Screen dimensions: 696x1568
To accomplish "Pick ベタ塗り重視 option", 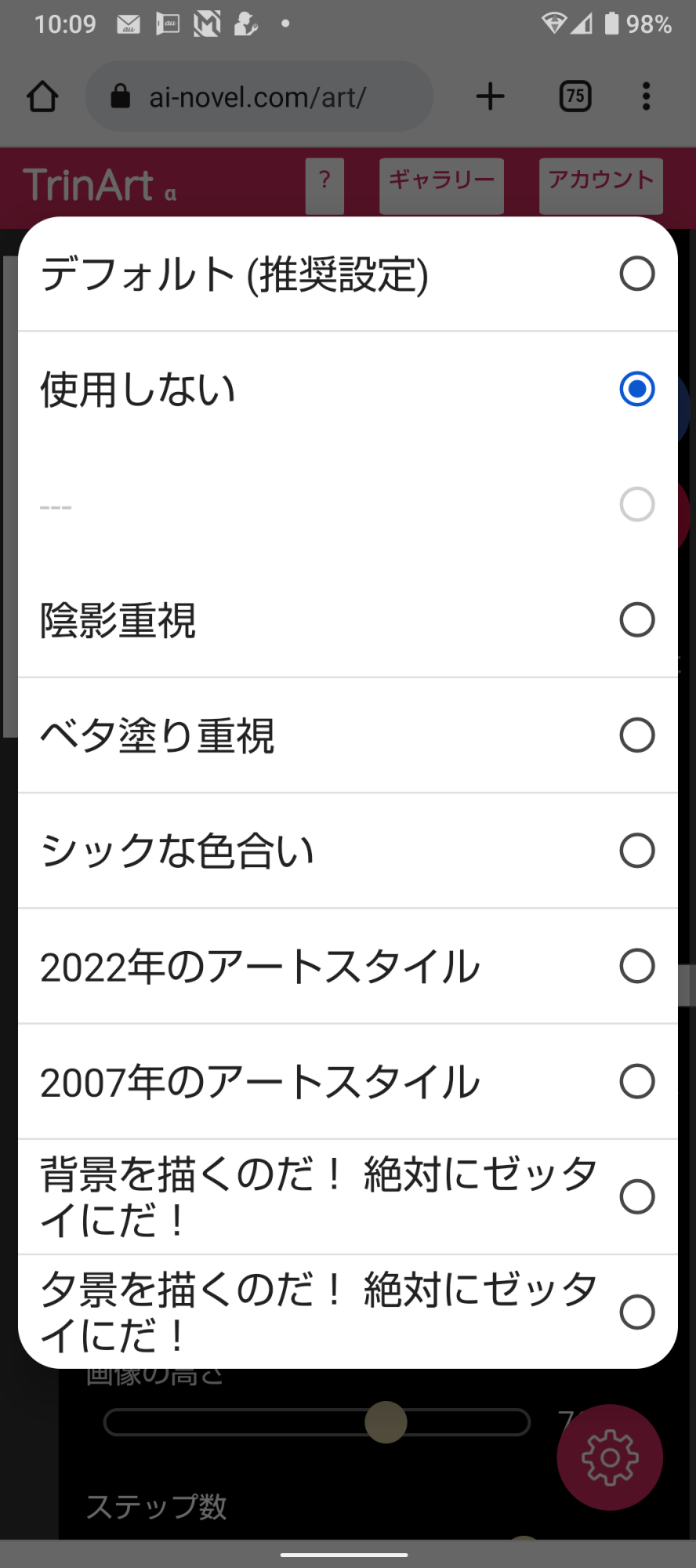I will click(348, 735).
